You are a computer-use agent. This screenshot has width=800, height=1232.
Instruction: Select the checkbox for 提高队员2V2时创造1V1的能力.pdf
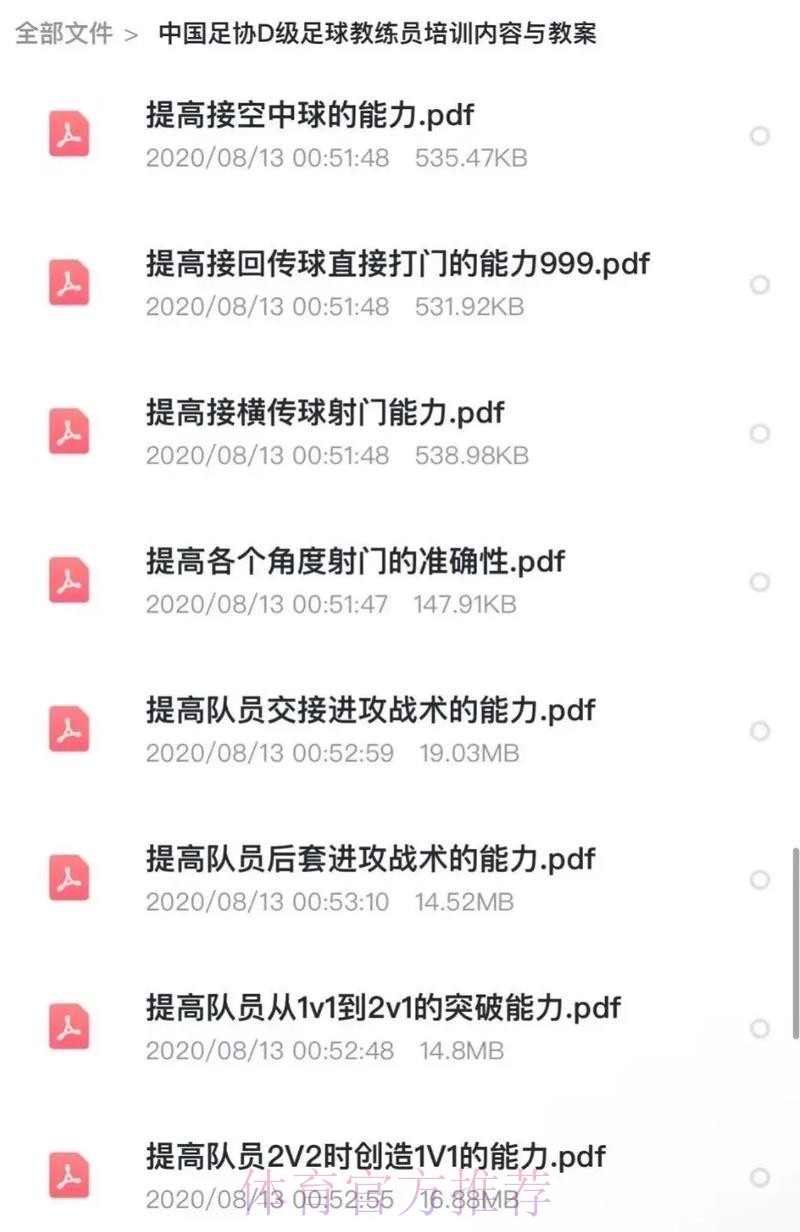[x=757, y=1180]
